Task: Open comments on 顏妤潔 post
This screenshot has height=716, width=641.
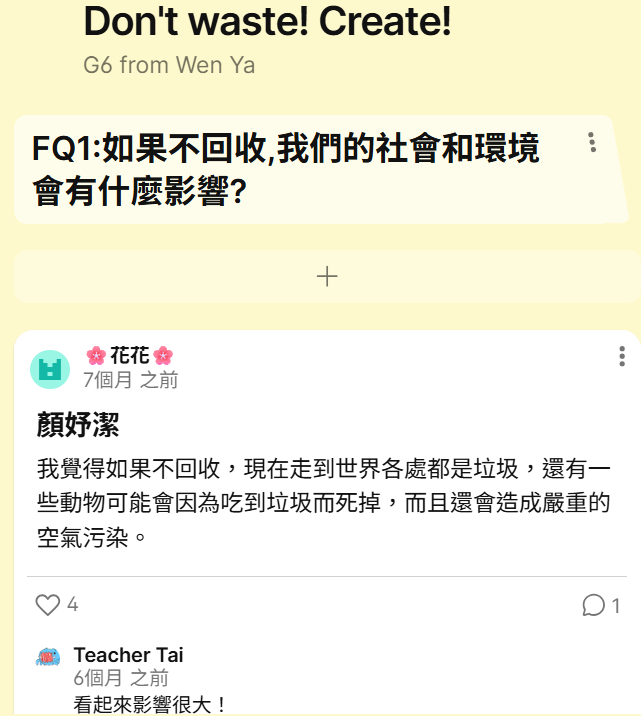Action: click(x=594, y=605)
